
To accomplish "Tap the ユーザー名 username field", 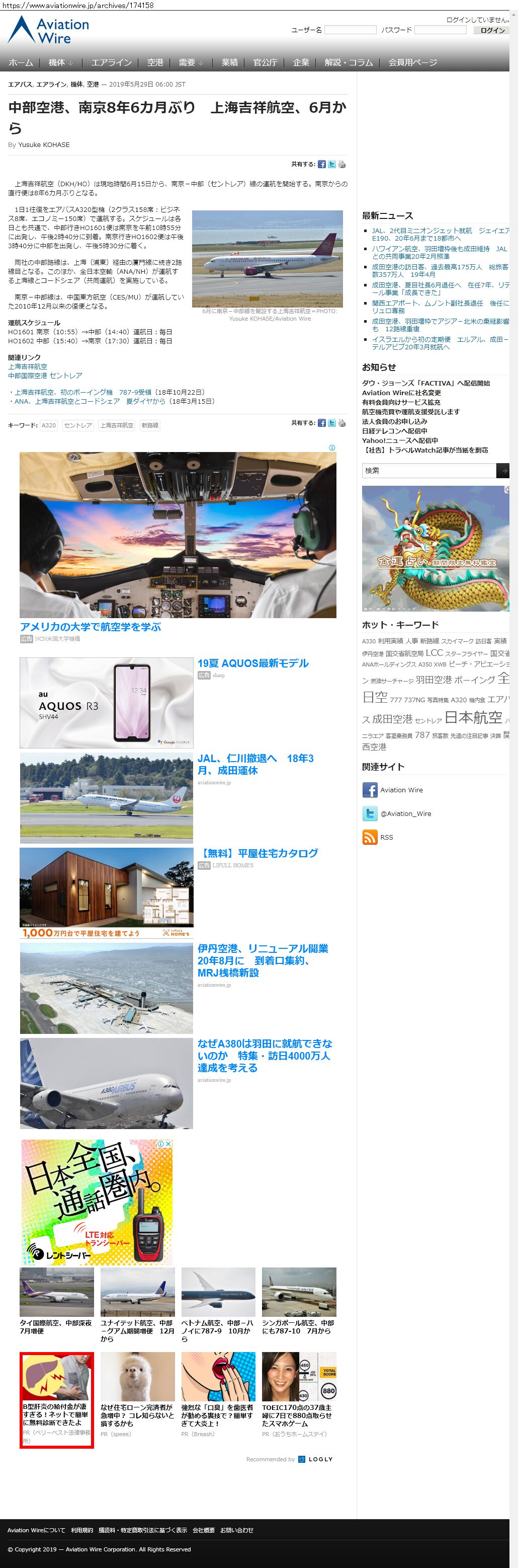I will tap(350, 30).
